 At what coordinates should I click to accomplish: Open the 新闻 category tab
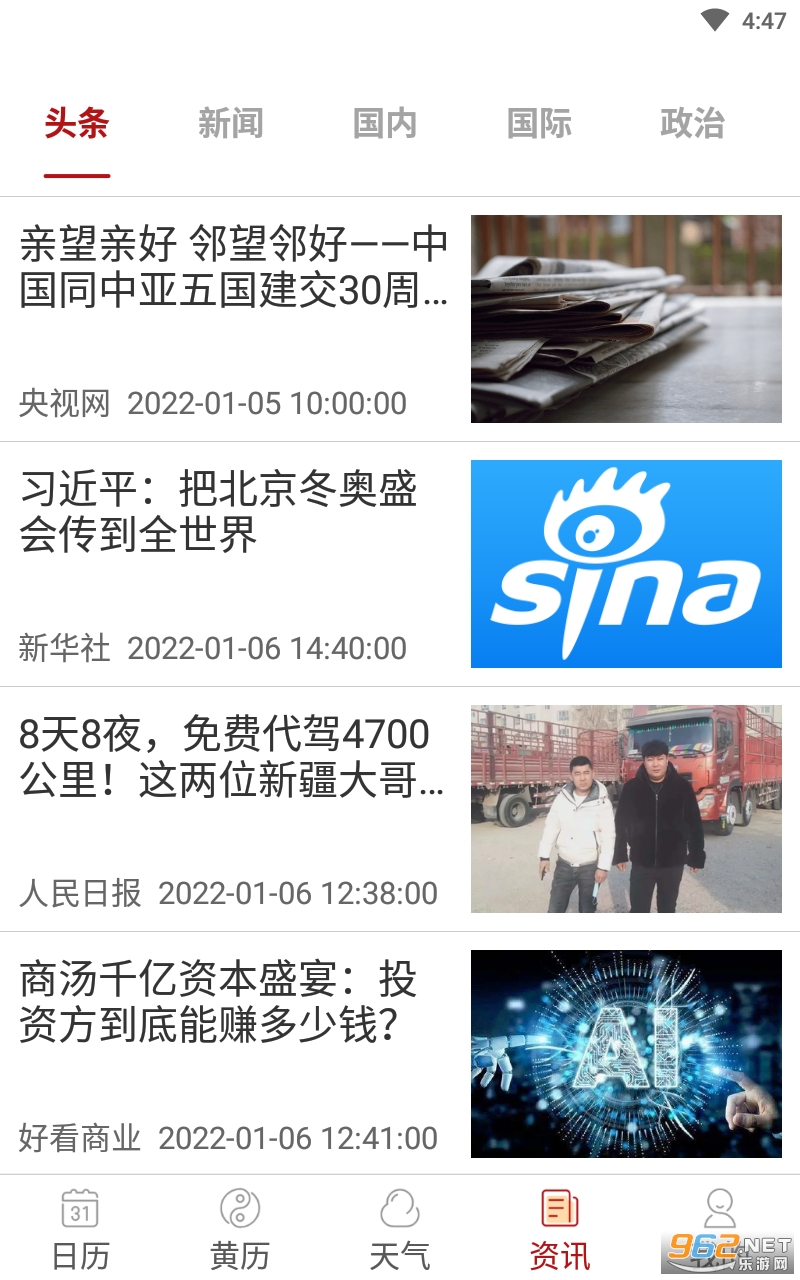(x=230, y=124)
